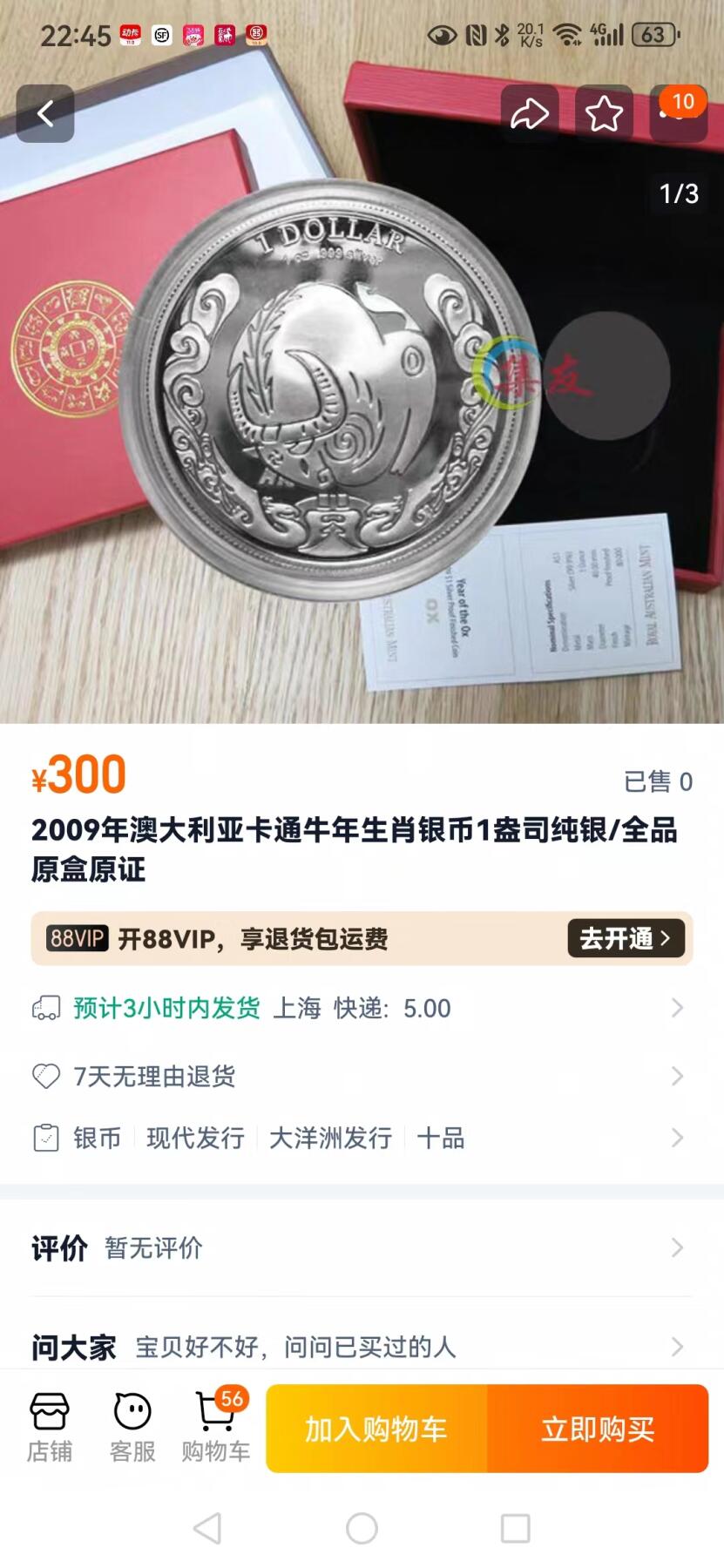Image resolution: width=724 pixels, height=1568 pixels.
Task: Share this silver coin listing
Action: point(529,113)
